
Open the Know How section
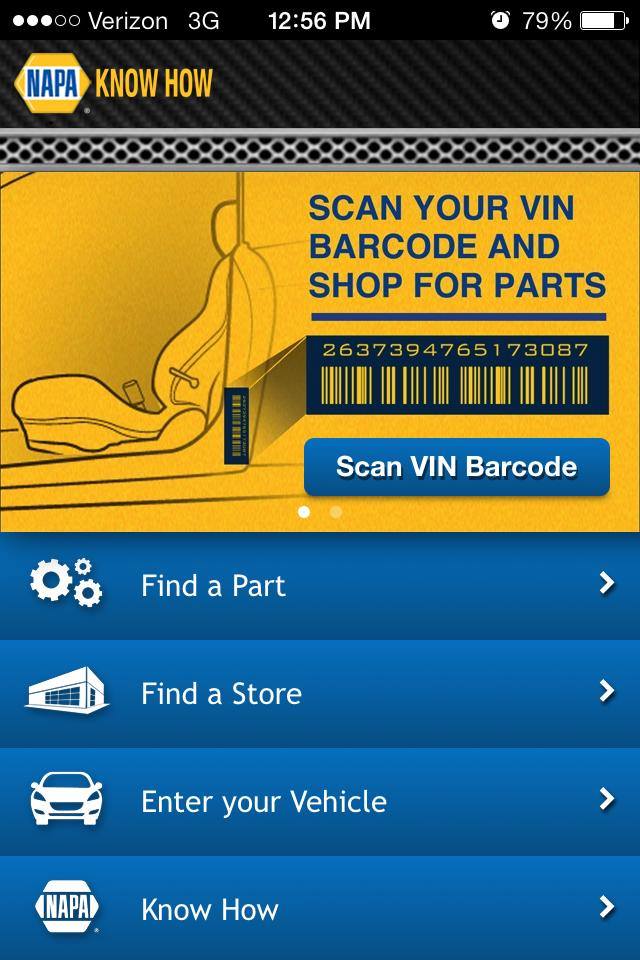[320, 908]
